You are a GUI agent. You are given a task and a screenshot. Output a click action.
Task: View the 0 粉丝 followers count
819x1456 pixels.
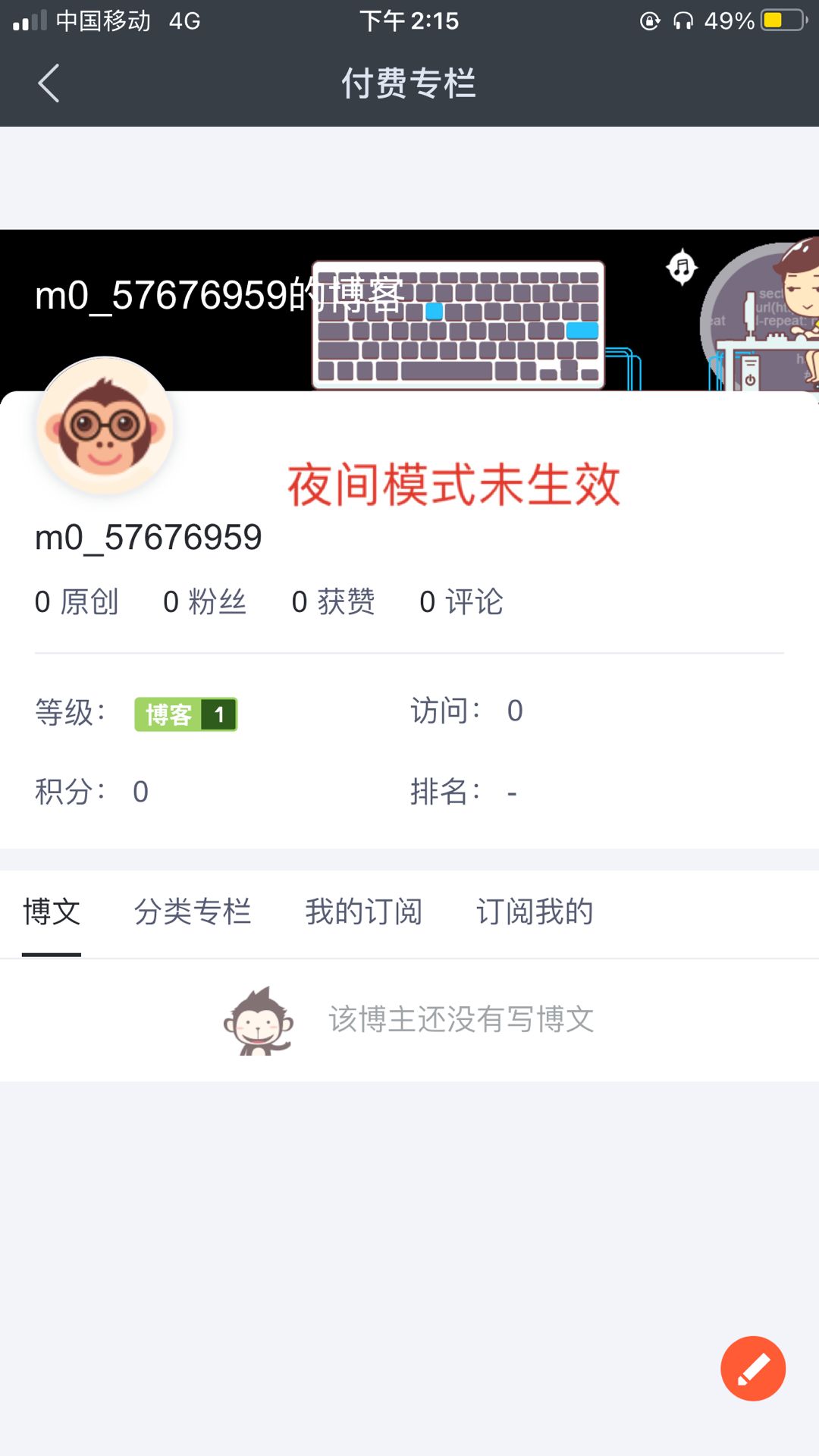205,602
